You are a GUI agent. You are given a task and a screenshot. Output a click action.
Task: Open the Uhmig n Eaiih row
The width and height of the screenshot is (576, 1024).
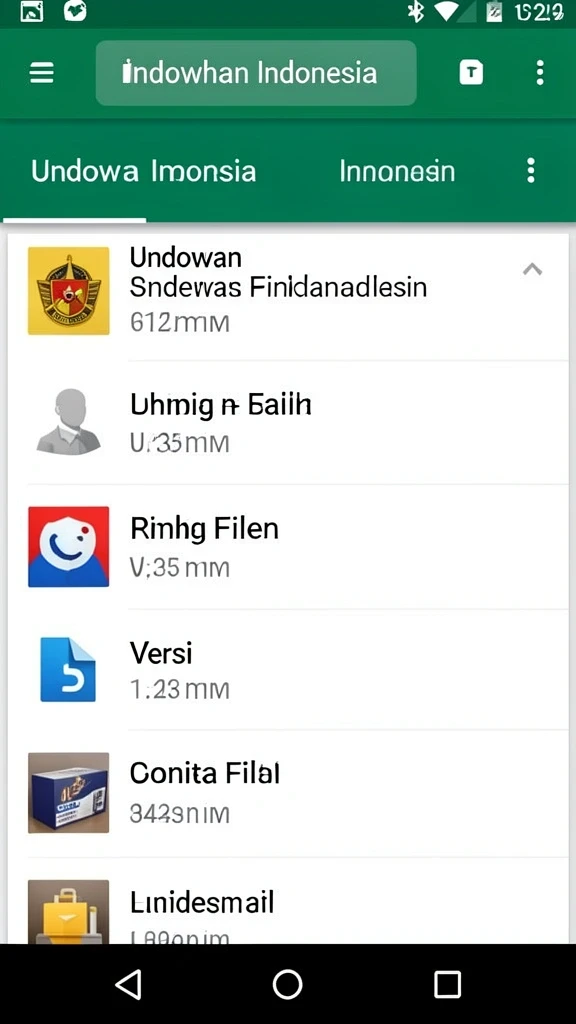(x=288, y=423)
